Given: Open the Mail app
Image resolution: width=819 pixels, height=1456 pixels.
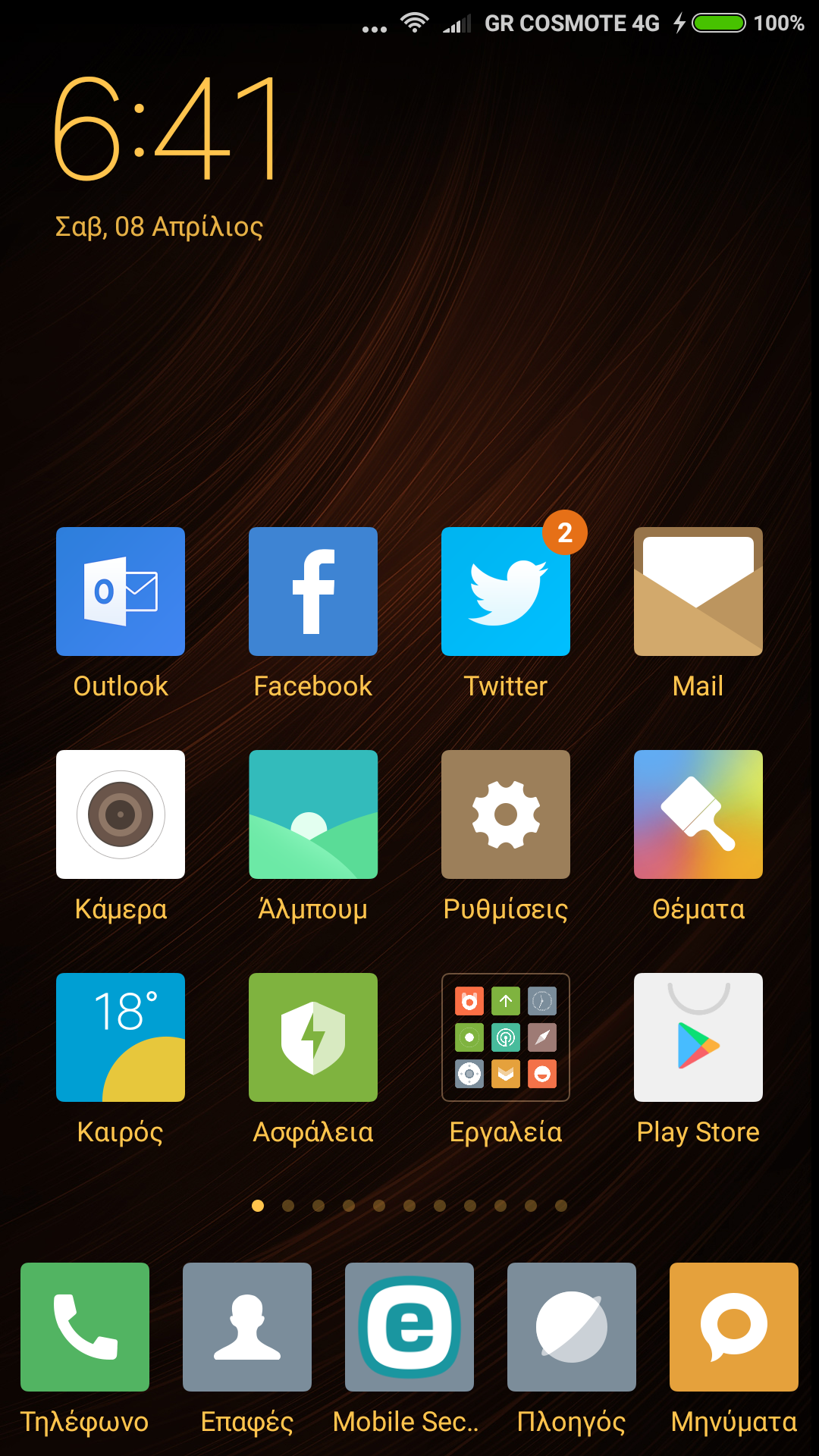Looking at the screenshot, I should tap(698, 591).
